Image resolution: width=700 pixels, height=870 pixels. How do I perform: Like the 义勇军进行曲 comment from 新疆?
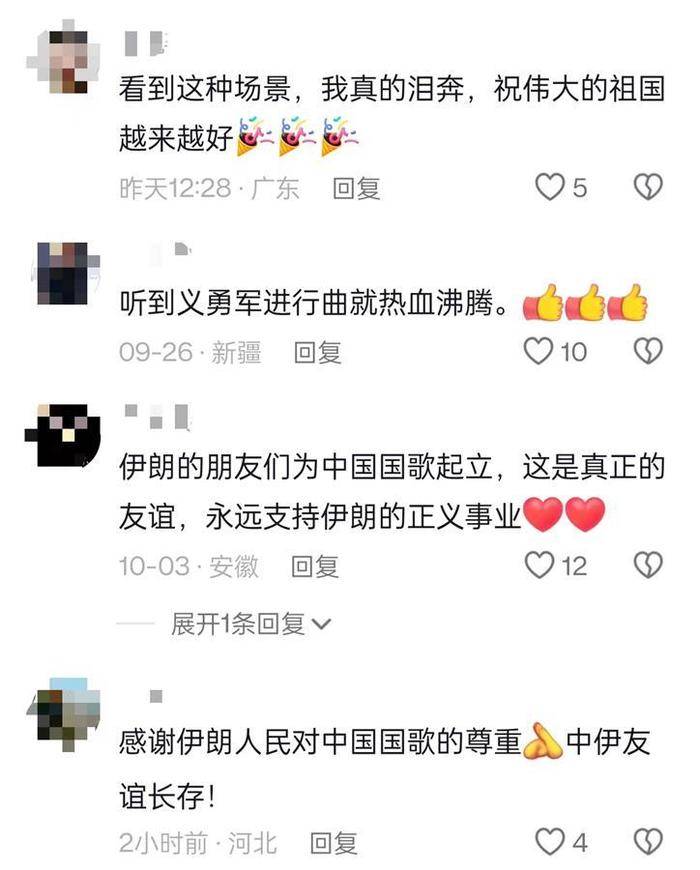pos(539,351)
